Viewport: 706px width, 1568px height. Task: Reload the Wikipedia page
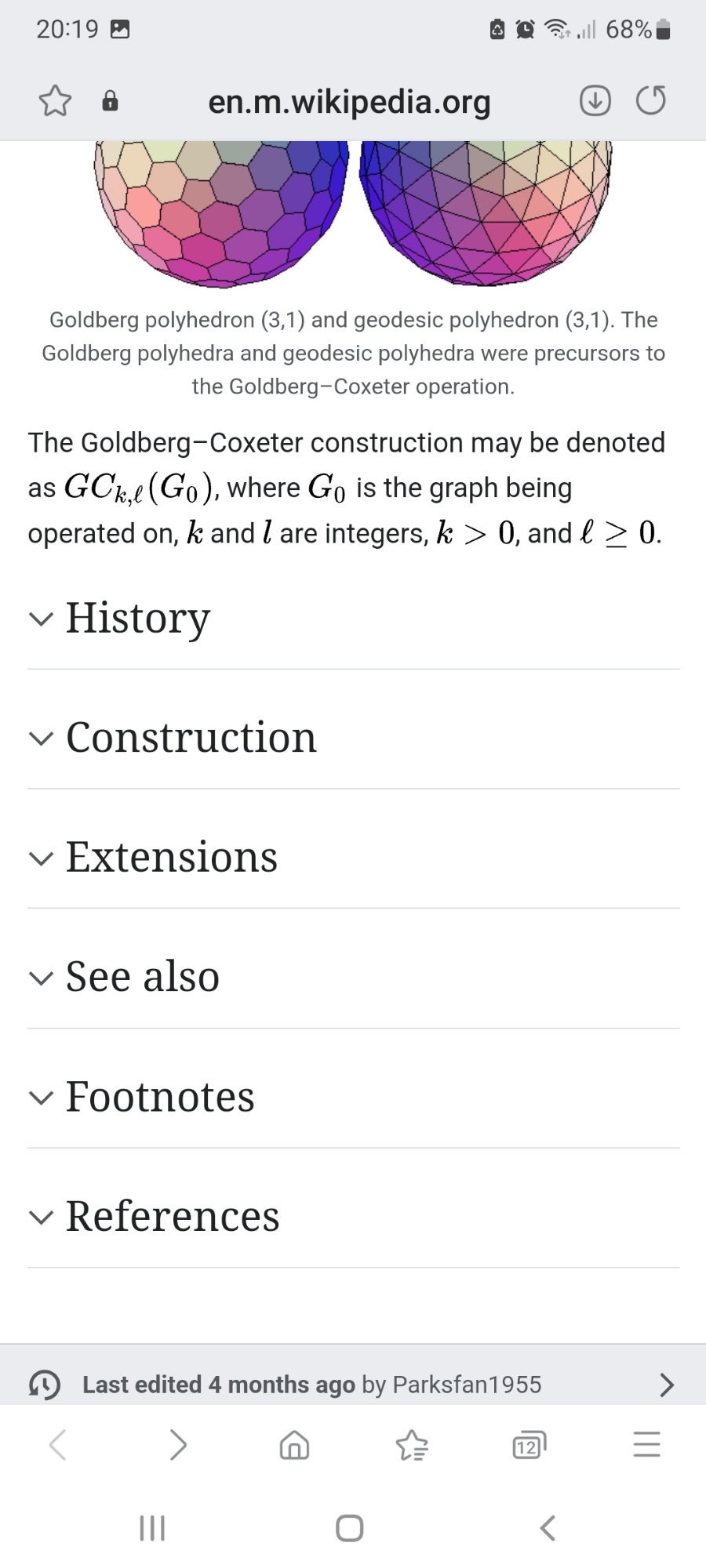tap(650, 101)
